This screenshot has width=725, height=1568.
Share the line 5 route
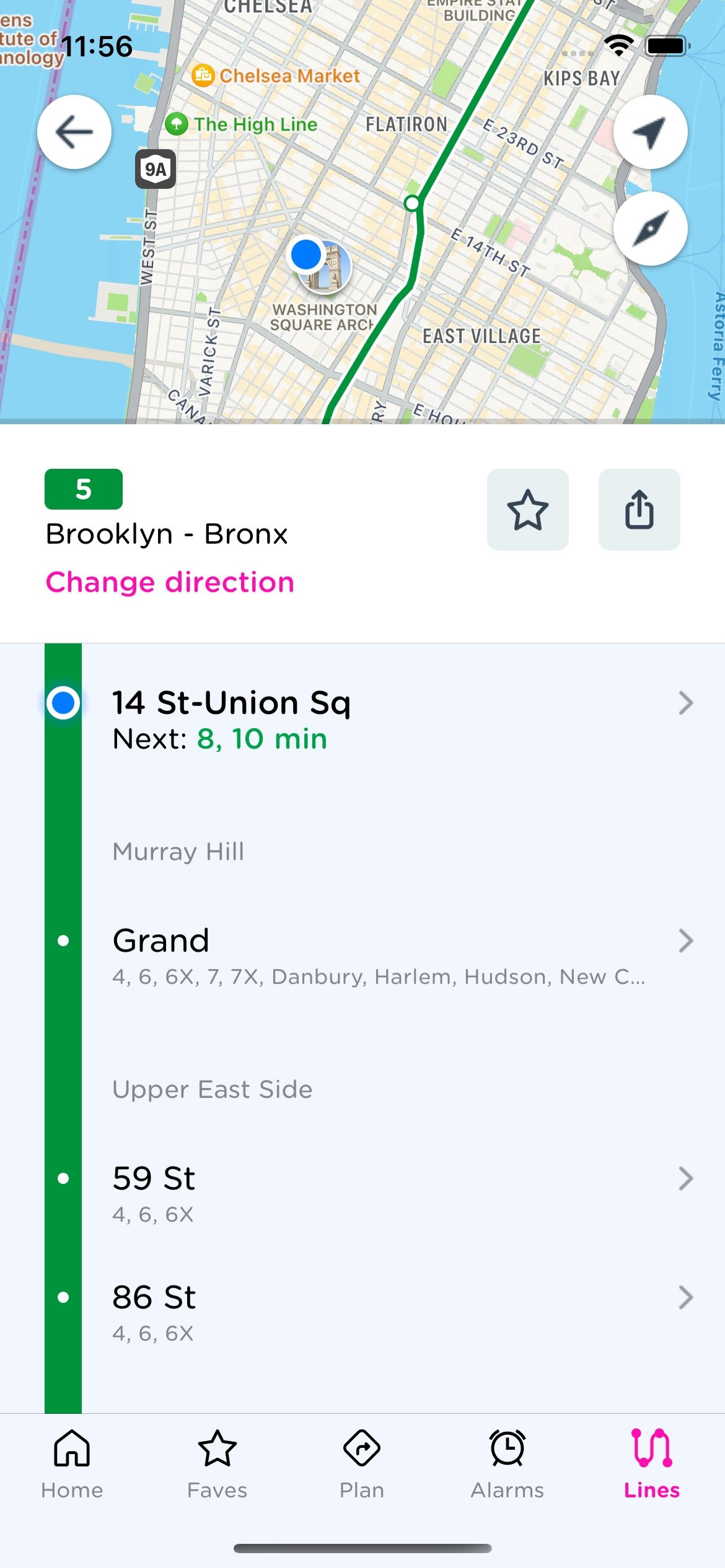click(x=639, y=510)
